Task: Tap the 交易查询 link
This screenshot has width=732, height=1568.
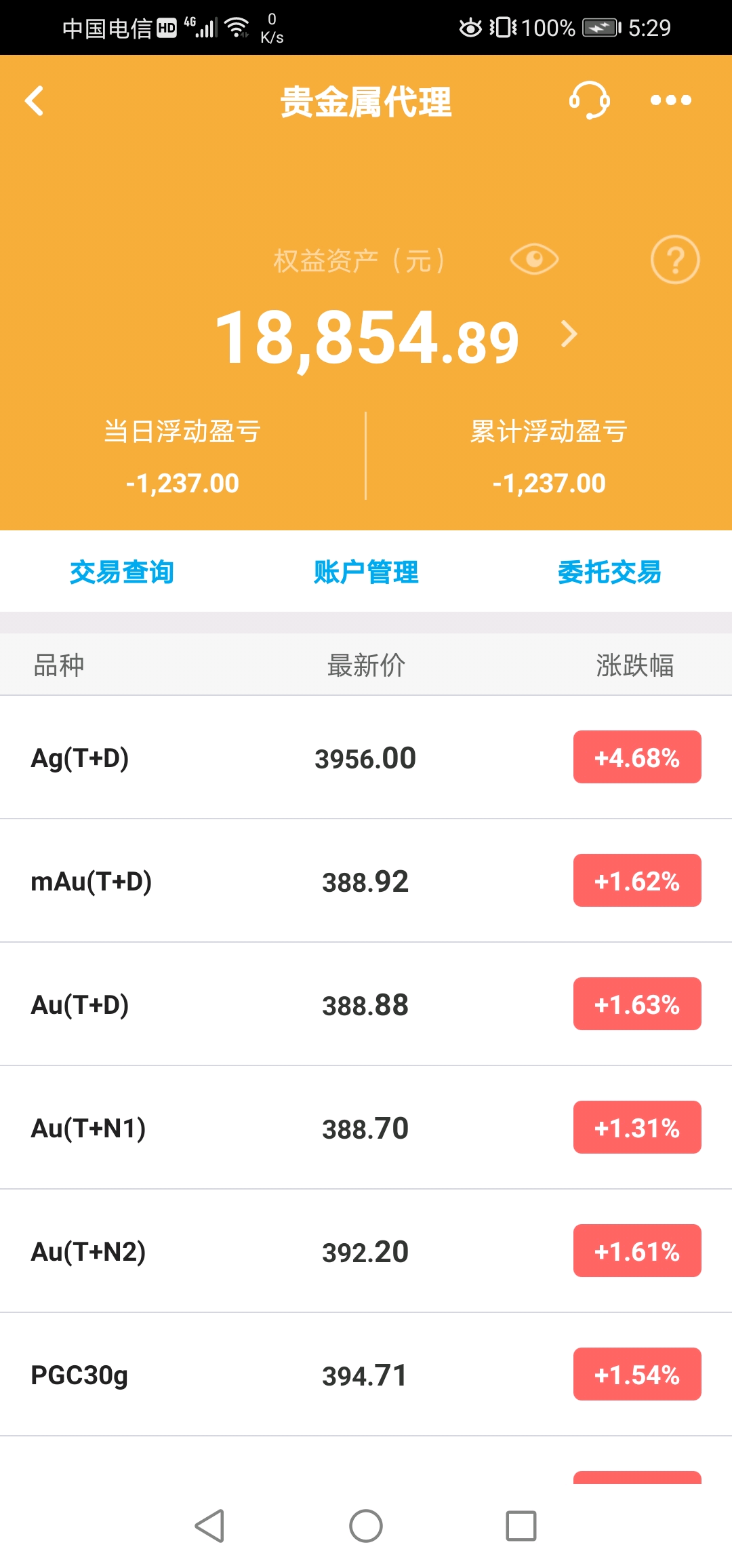Action: point(122,572)
